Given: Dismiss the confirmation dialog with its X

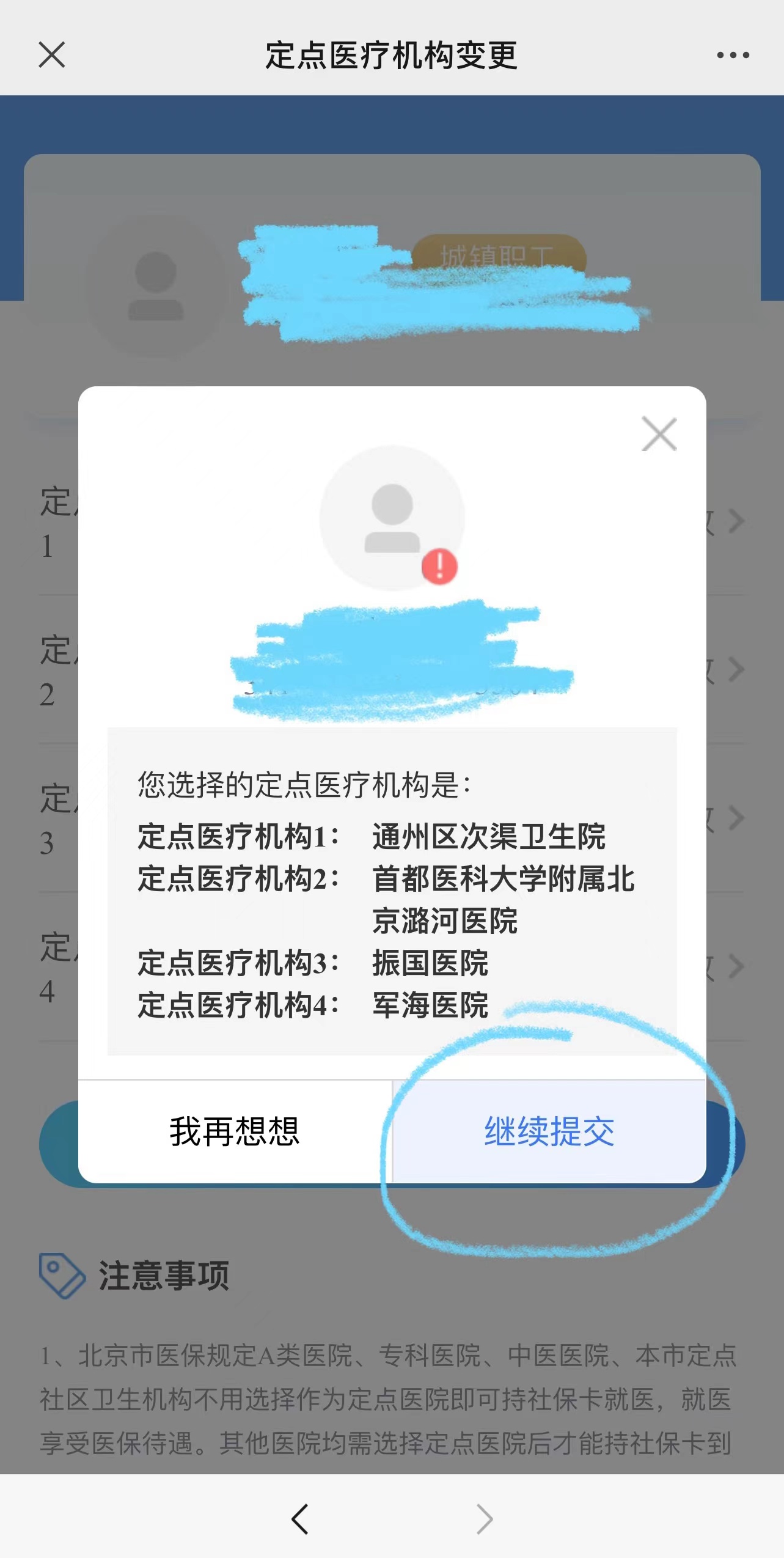Looking at the screenshot, I should pyautogui.click(x=659, y=434).
